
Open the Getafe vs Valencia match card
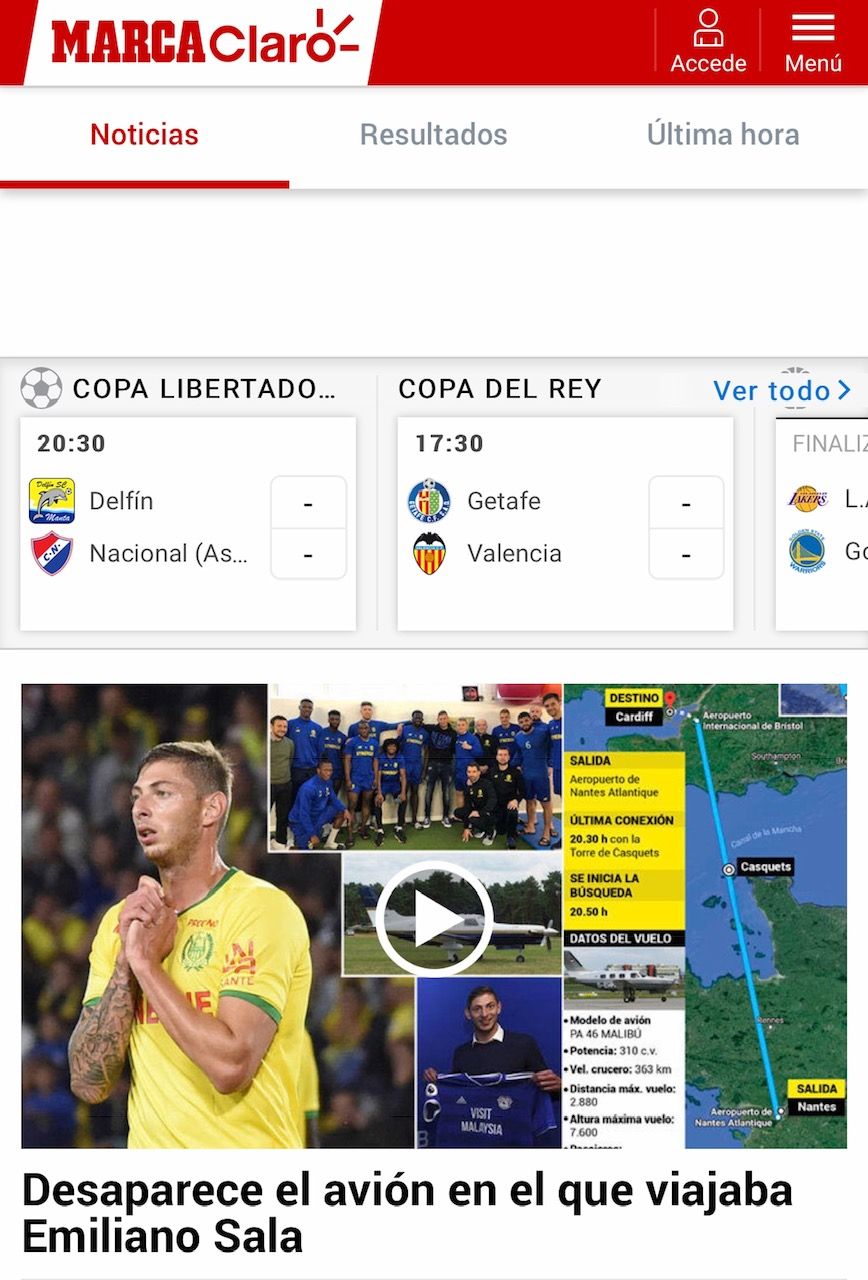point(565,524)
